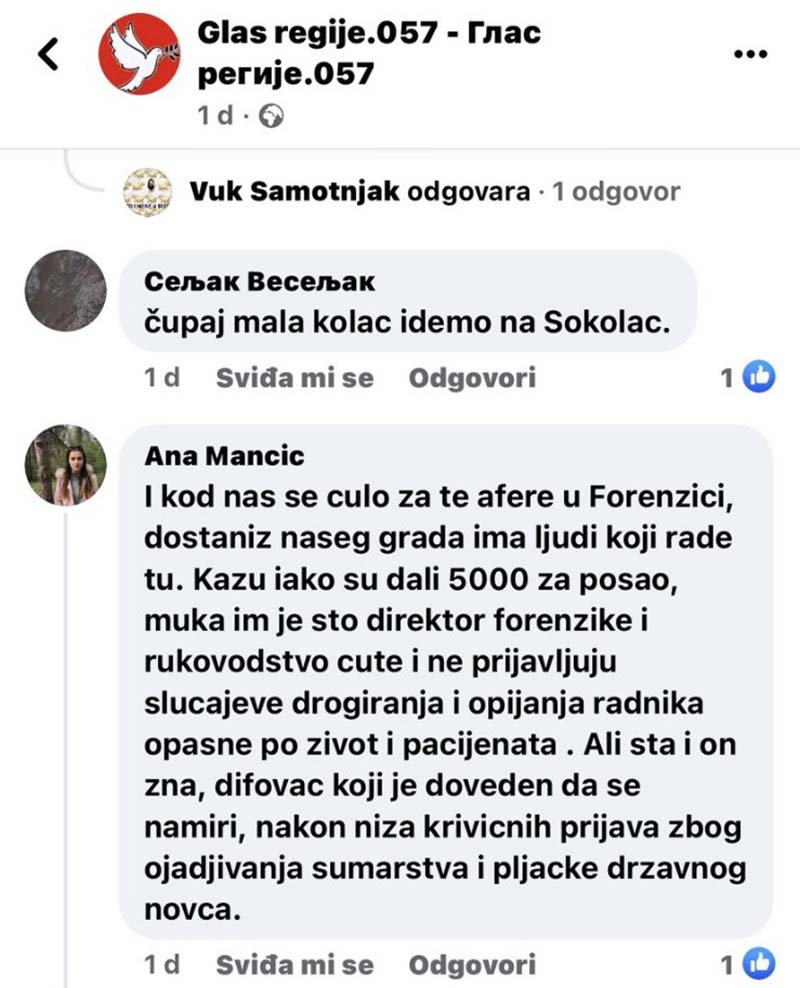Image resolution: width=800 pixels, height=988 pixels.
Task: Reply to Сељак Весељак's comment
Action: pyautogui.click(x=472, y=378)
